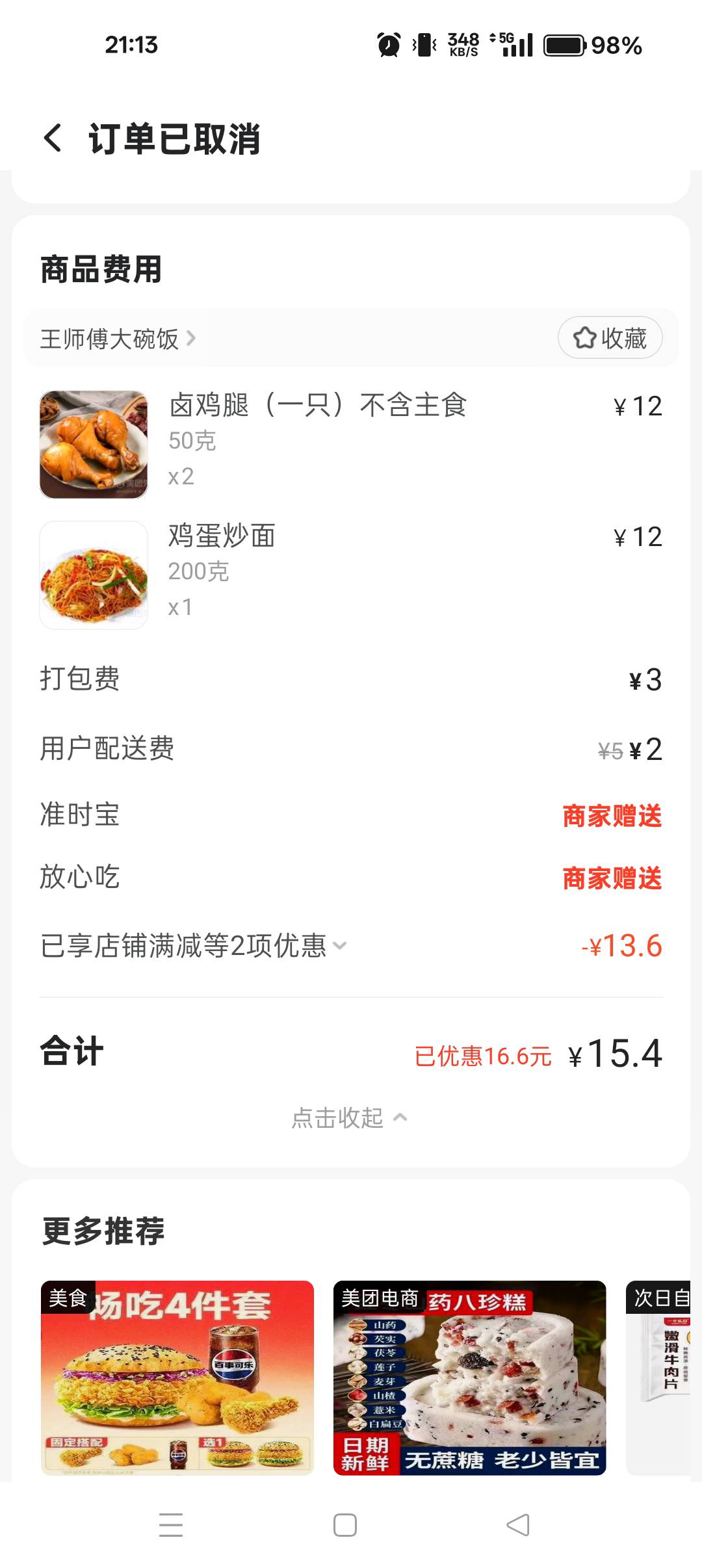Open recent apps from the navigation bar

pyautogui.click(x=171, y=1524)
